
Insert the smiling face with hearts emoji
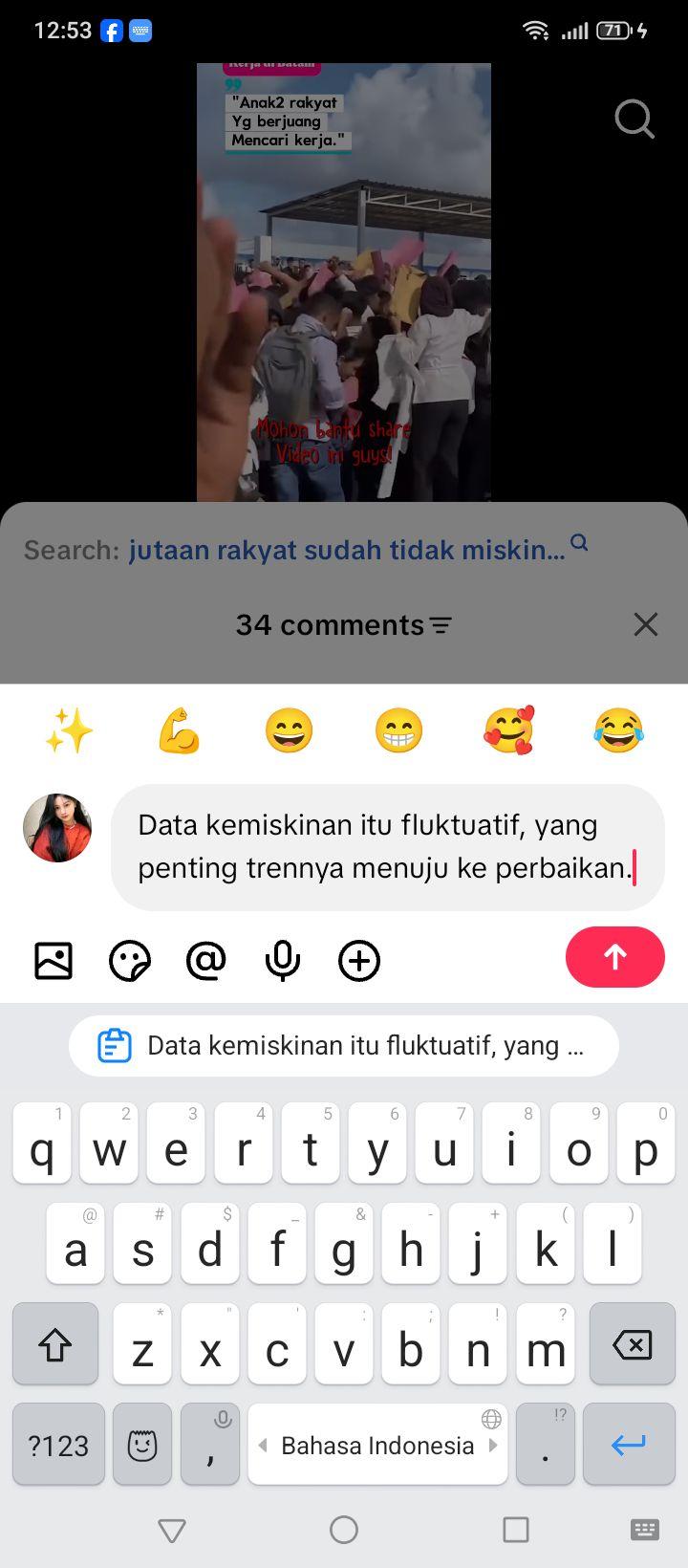click(x=508, y=731)
